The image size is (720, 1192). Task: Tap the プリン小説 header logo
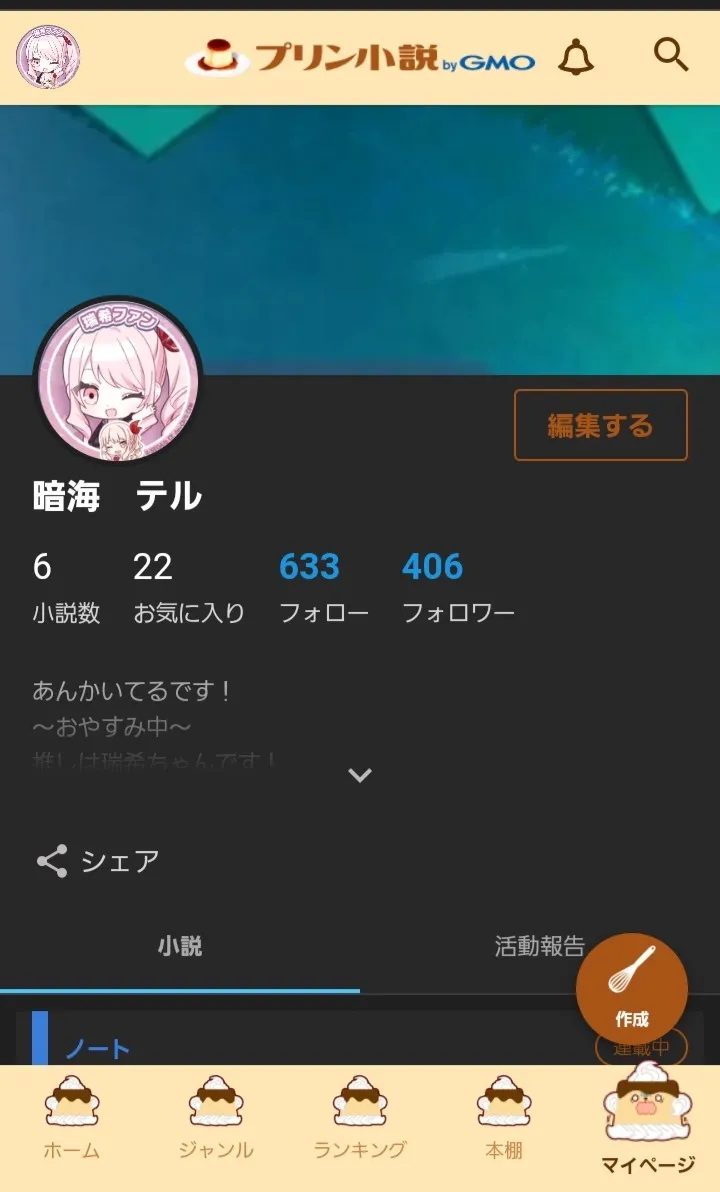click(360, 56)
